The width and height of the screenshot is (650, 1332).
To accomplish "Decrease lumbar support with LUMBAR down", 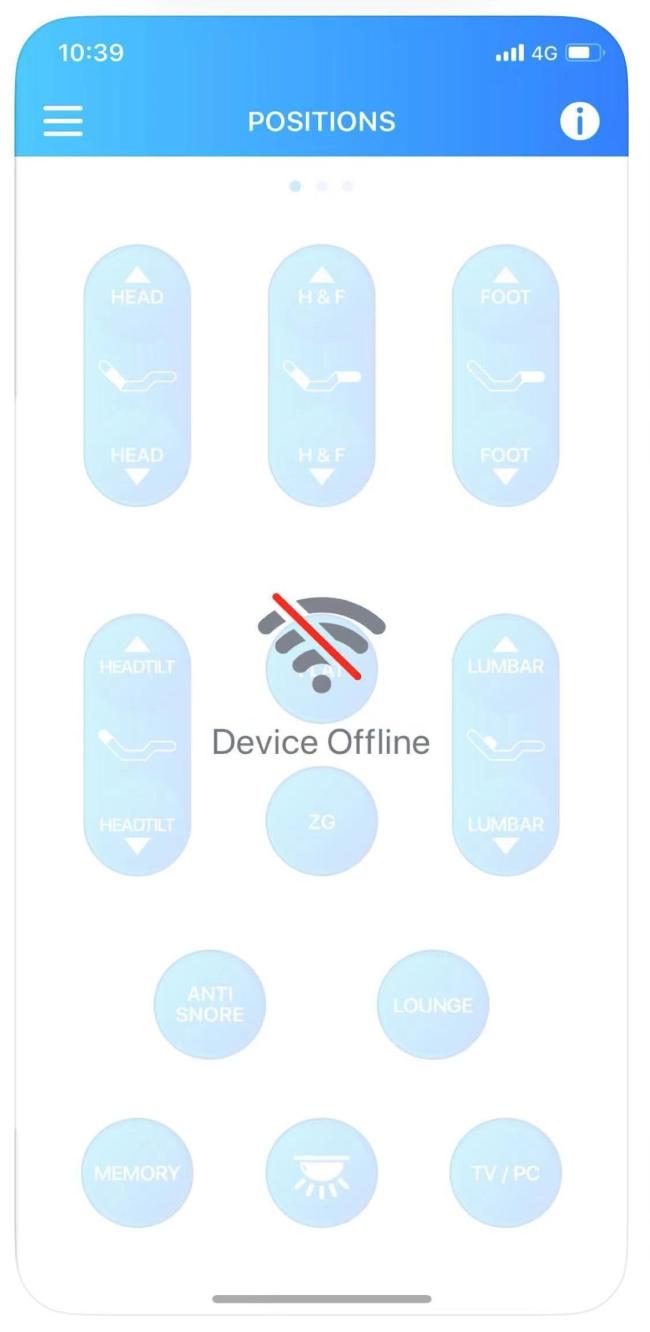I will [505, 833].
